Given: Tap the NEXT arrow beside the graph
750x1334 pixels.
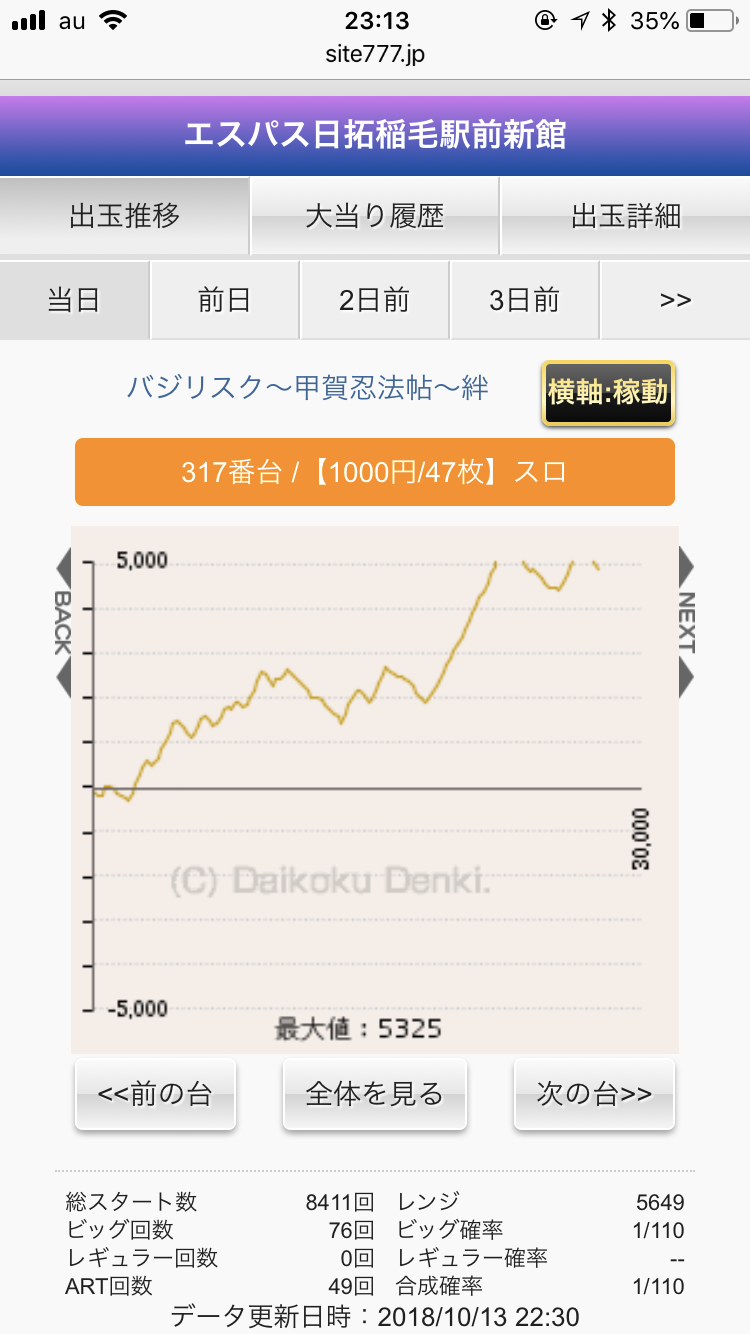Looking at the screenshot, I should [x=686, y=622].
